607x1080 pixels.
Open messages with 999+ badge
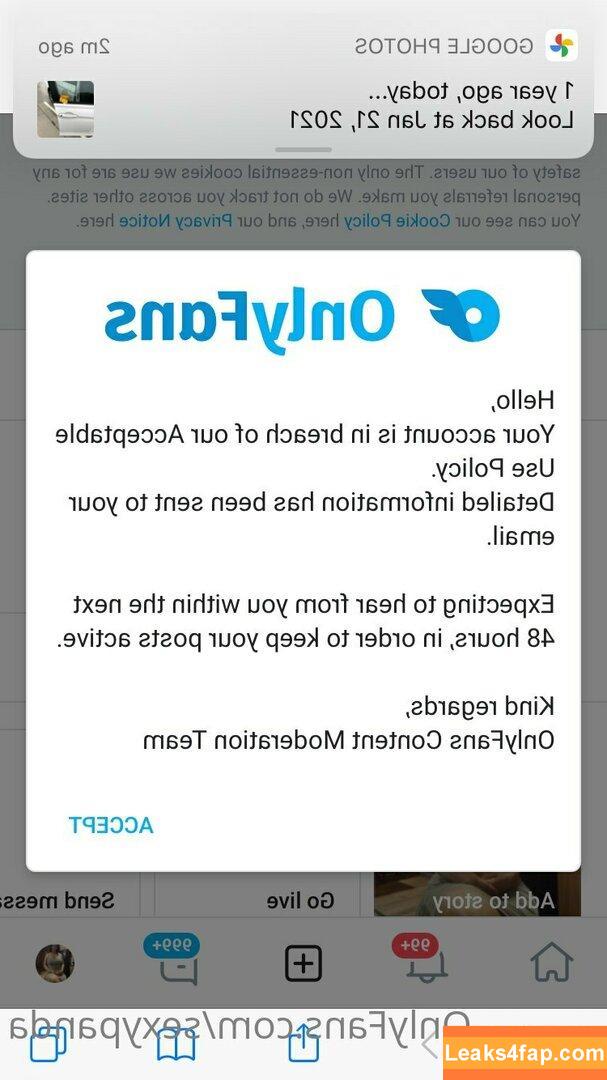(x=177, y=963)
